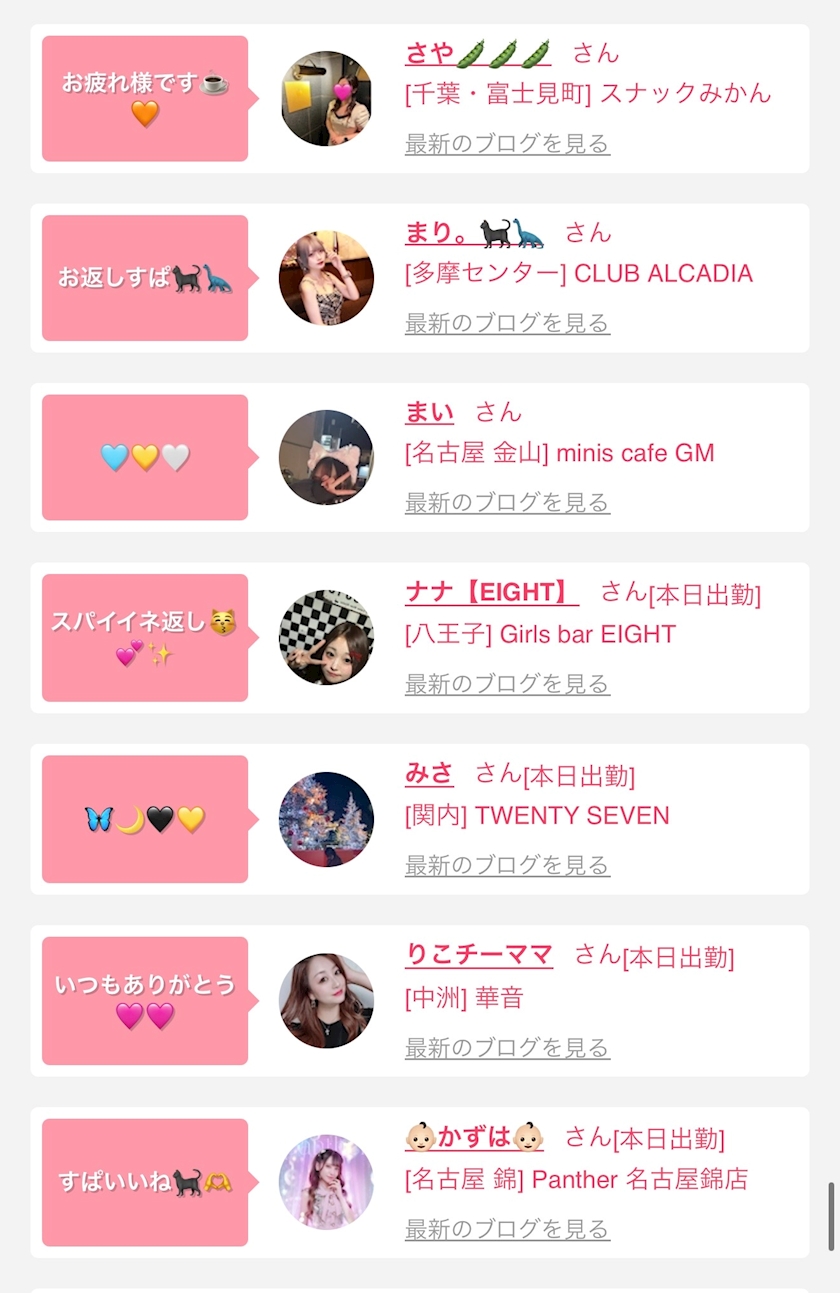
Task: Open まり。's profile name link
Action: 474,232
